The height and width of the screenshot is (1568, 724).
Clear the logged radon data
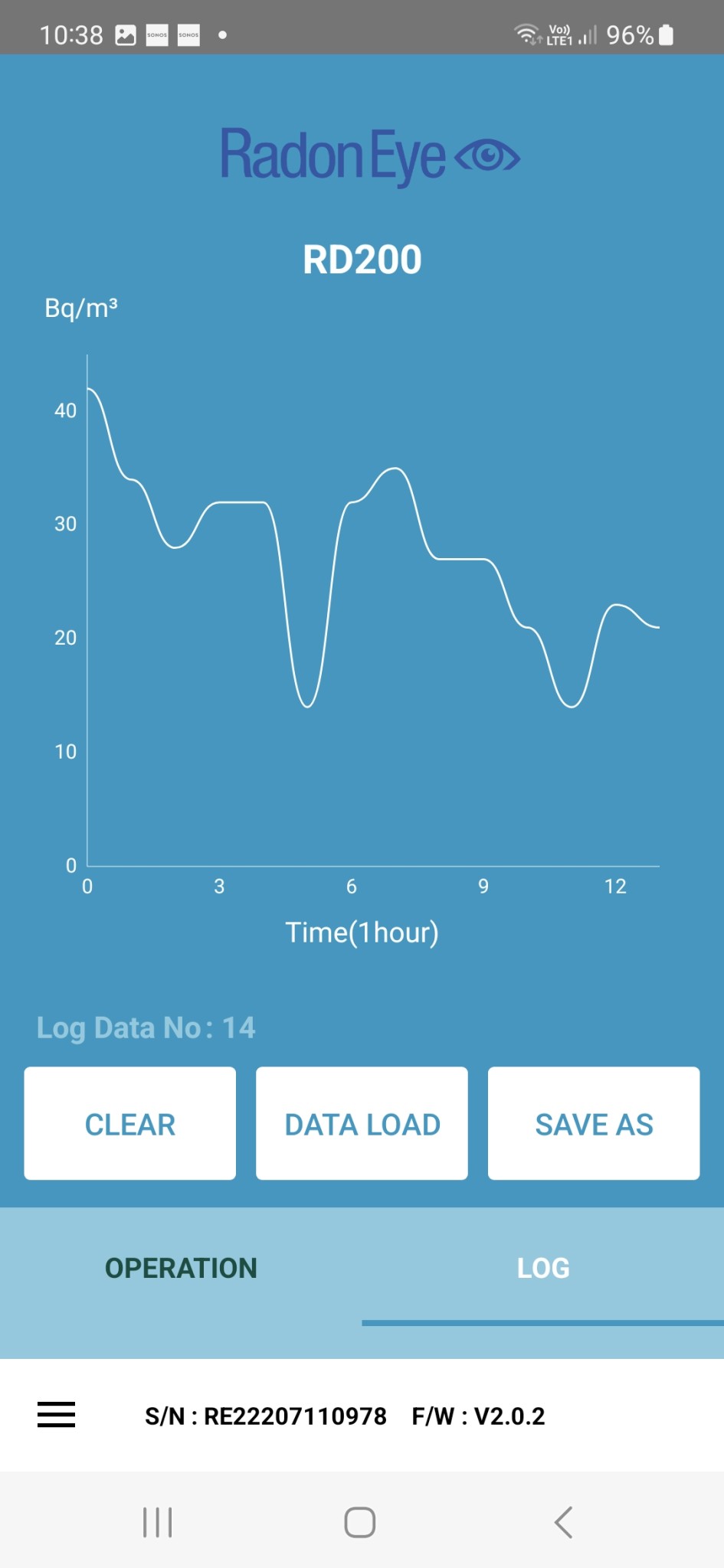(x=130, y=1123)
